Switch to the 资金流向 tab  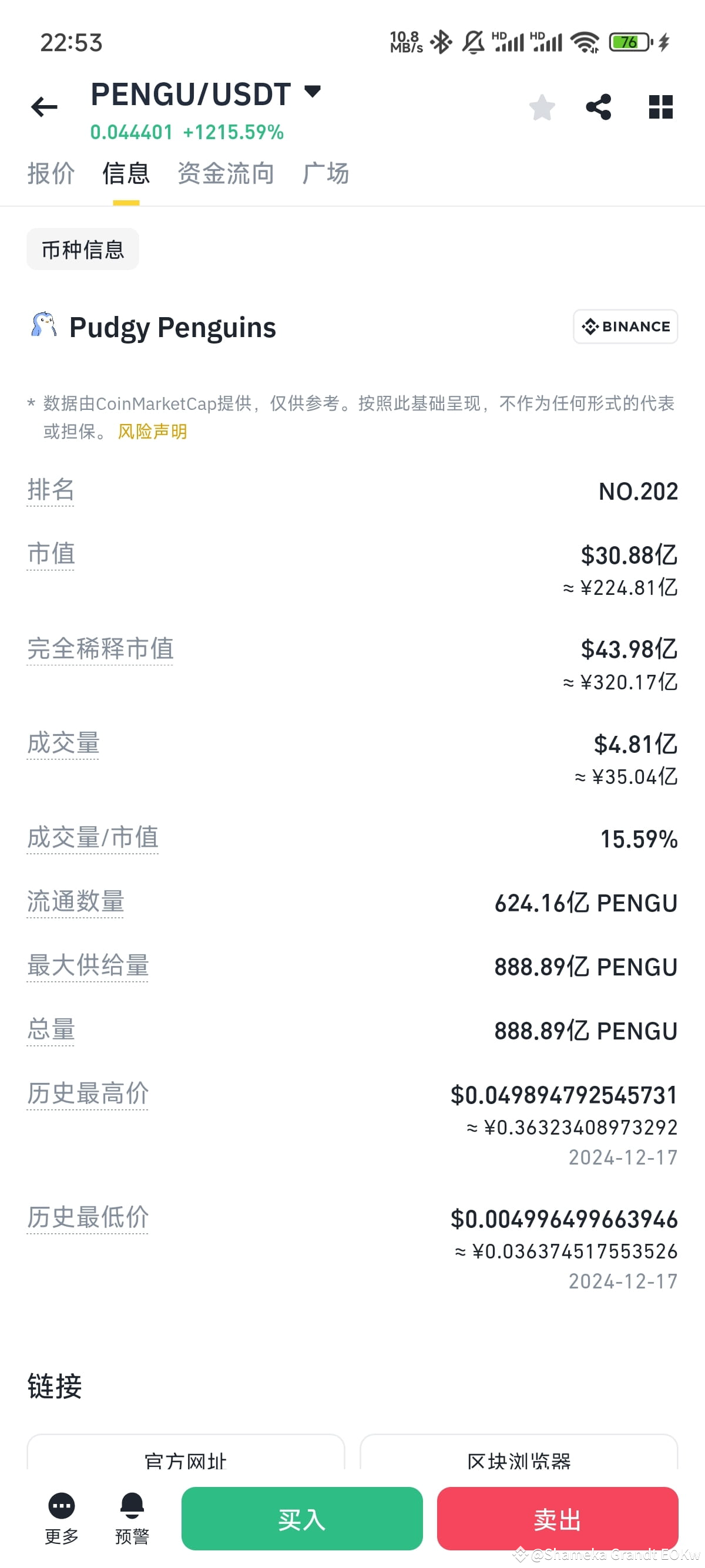tap(224, 173)
